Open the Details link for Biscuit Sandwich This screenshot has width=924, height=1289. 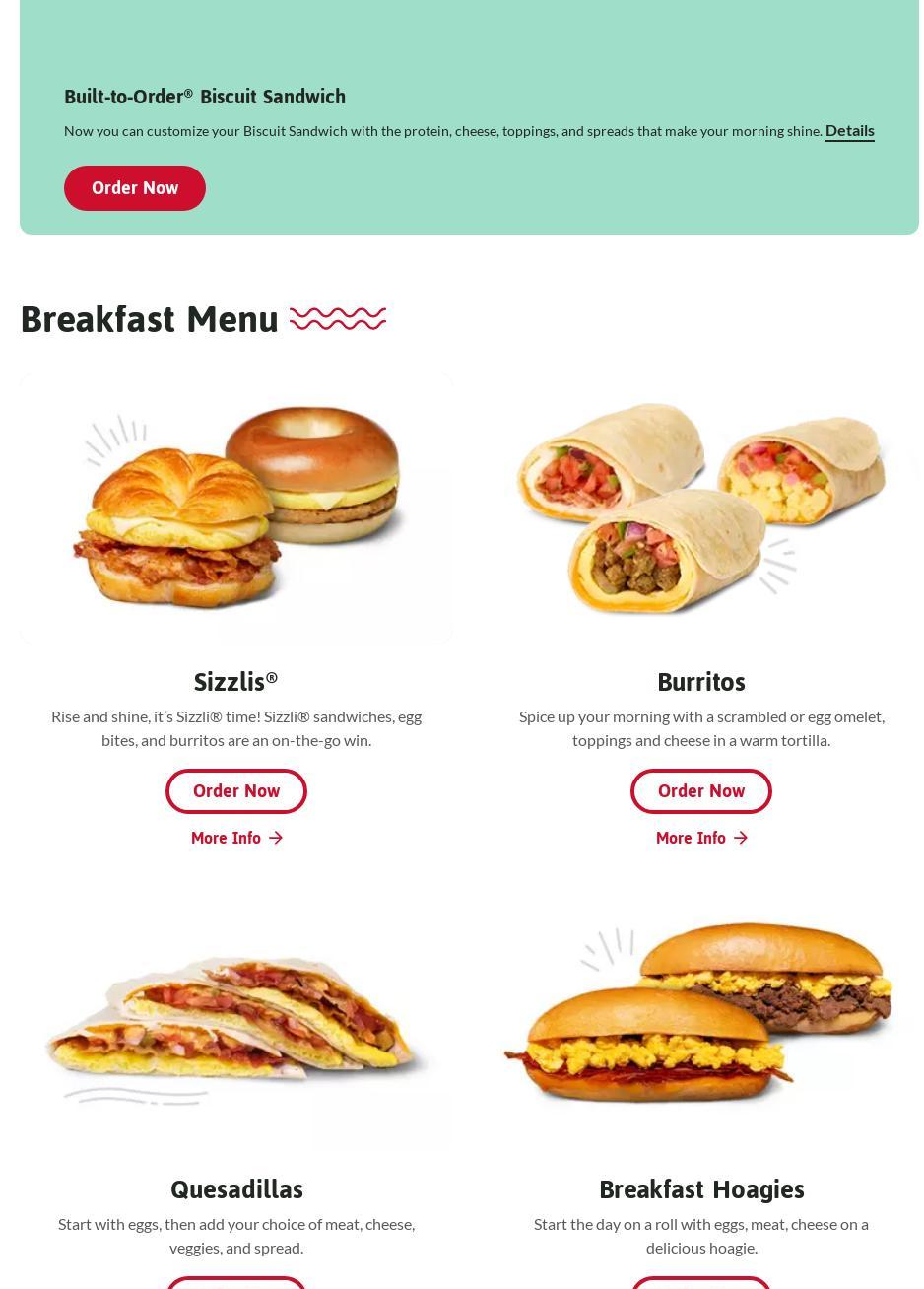(x=849, y=130)
